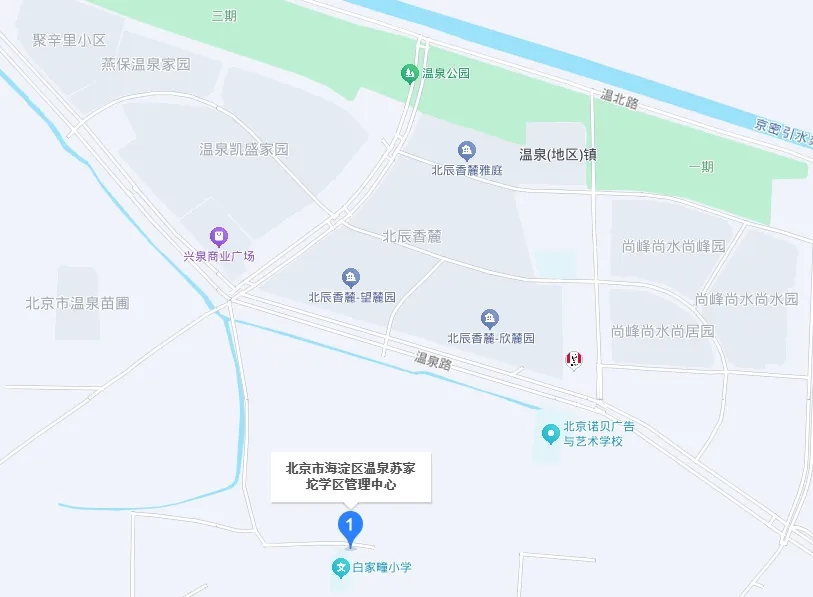Image resolution: width=813 pixels, height=597 pixels.
Task: Open the 白家疃小学 school marker
Action: (341, 568)
